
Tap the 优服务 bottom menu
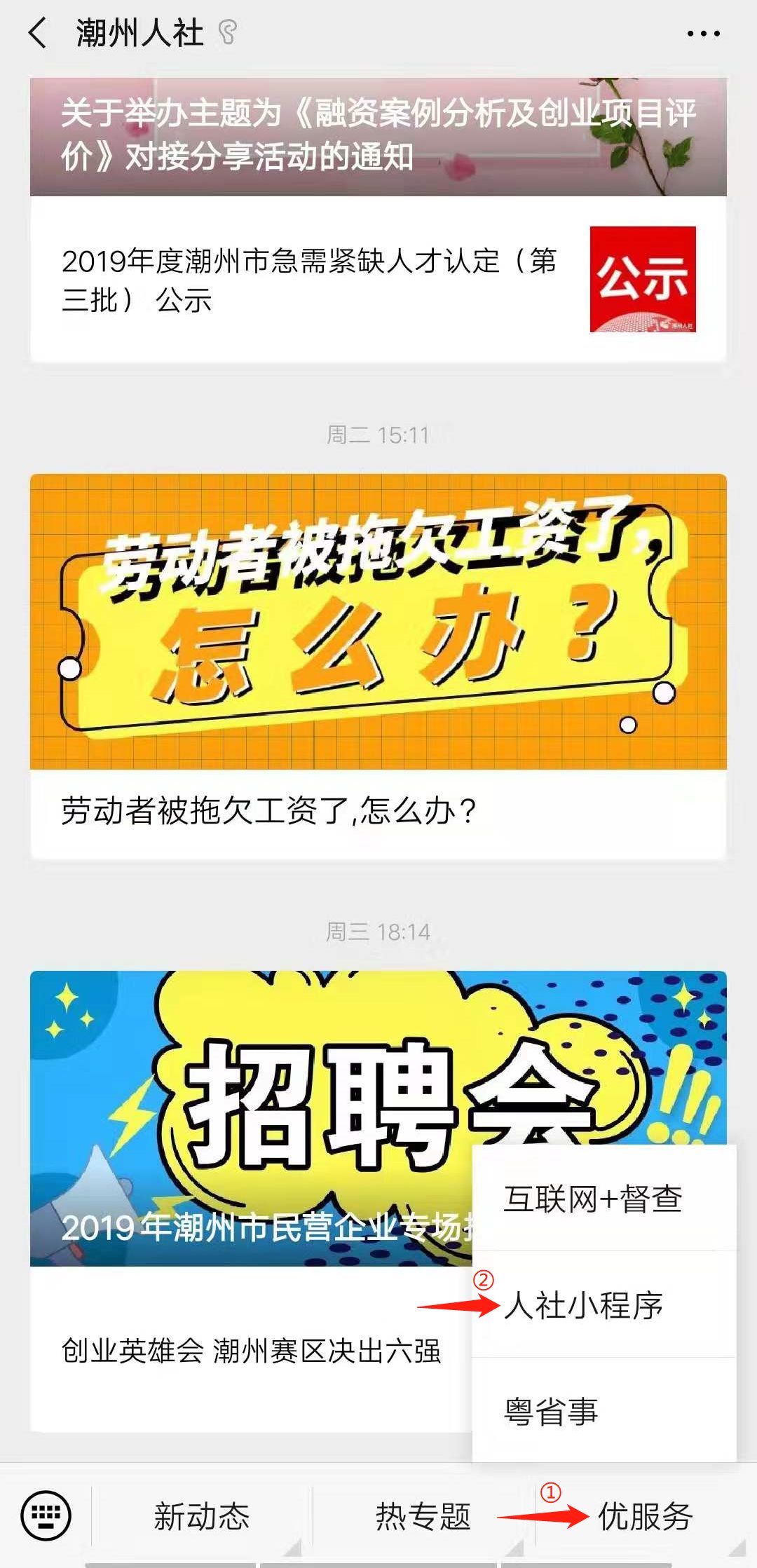click(644, 1516)
